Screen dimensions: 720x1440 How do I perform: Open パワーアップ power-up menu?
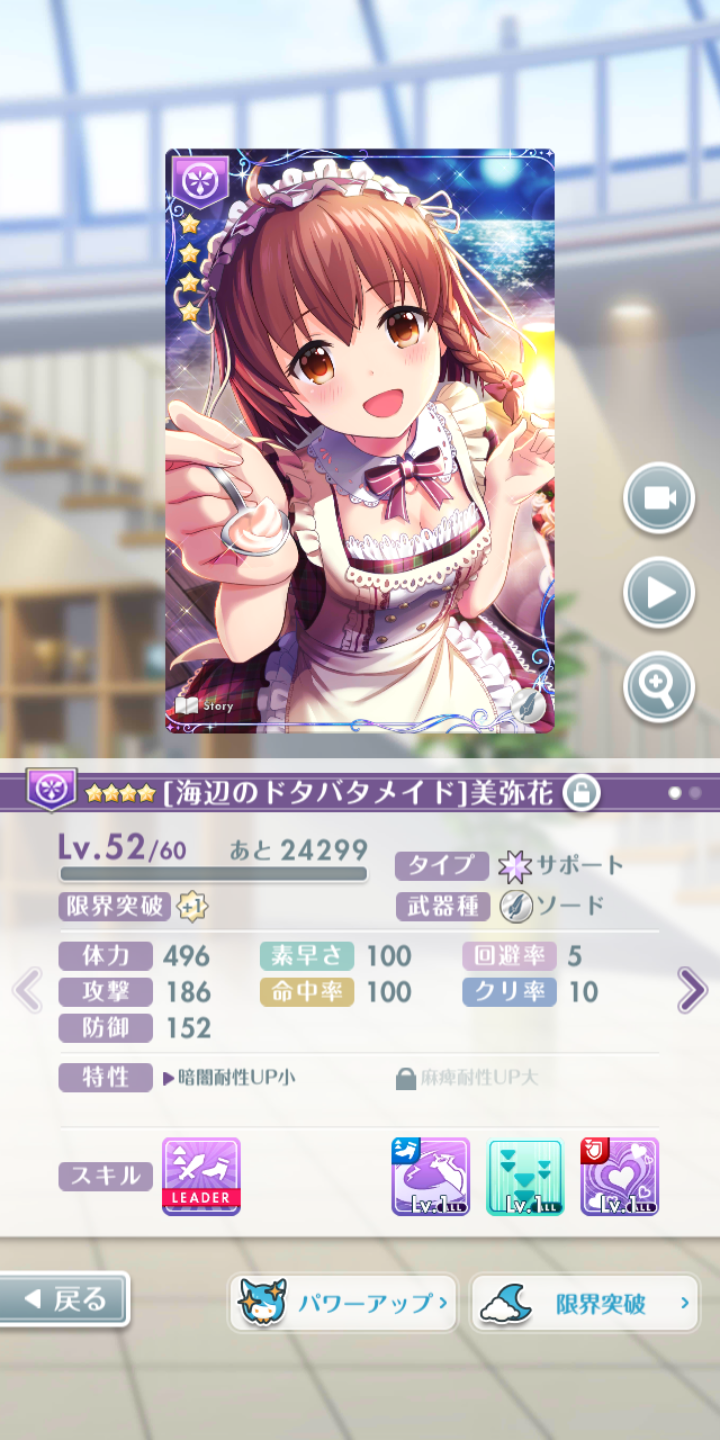tap(343, 1303)
